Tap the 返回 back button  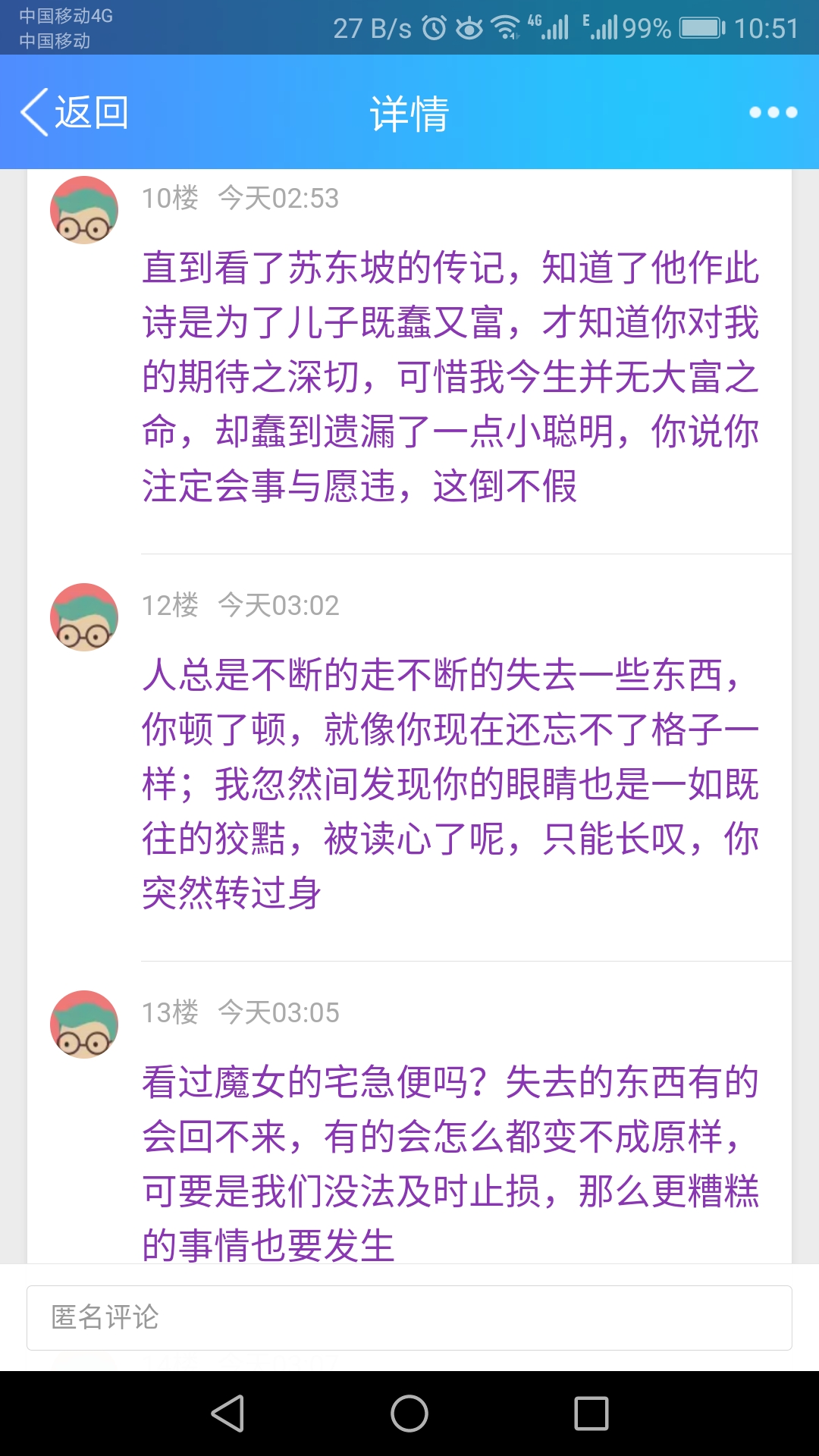point(74,112)
